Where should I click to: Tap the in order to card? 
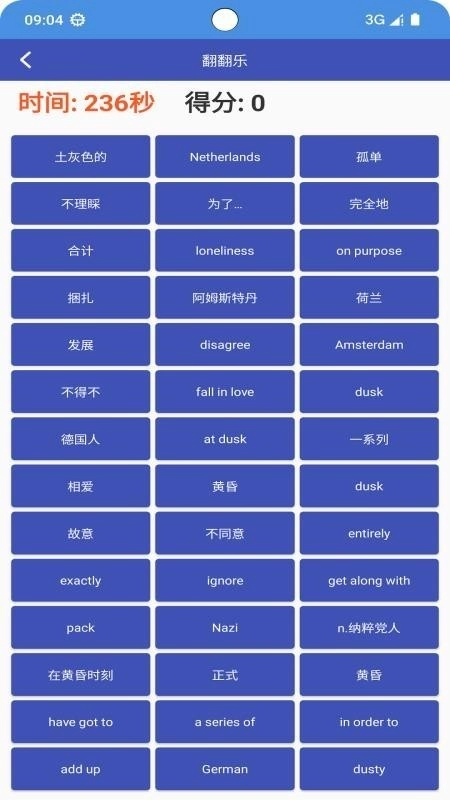369,721
